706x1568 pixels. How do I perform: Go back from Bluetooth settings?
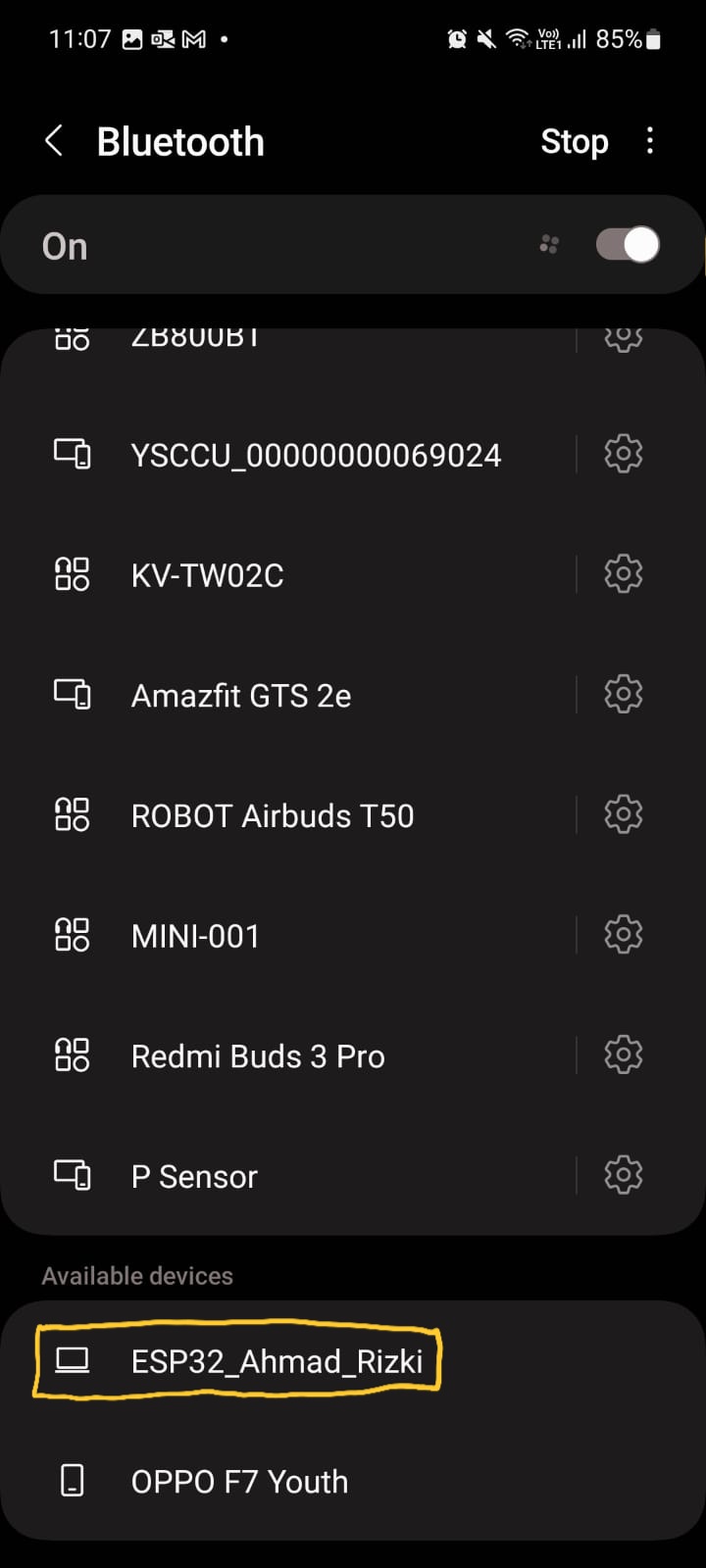pos(54,141)
